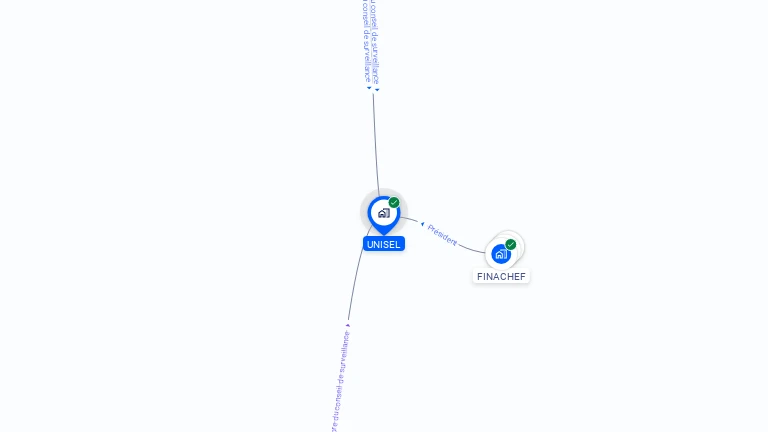The image size is (768, 432).
Task: Select the UNISEL company node
Action: pyautogui.click(x=383, y=213)
